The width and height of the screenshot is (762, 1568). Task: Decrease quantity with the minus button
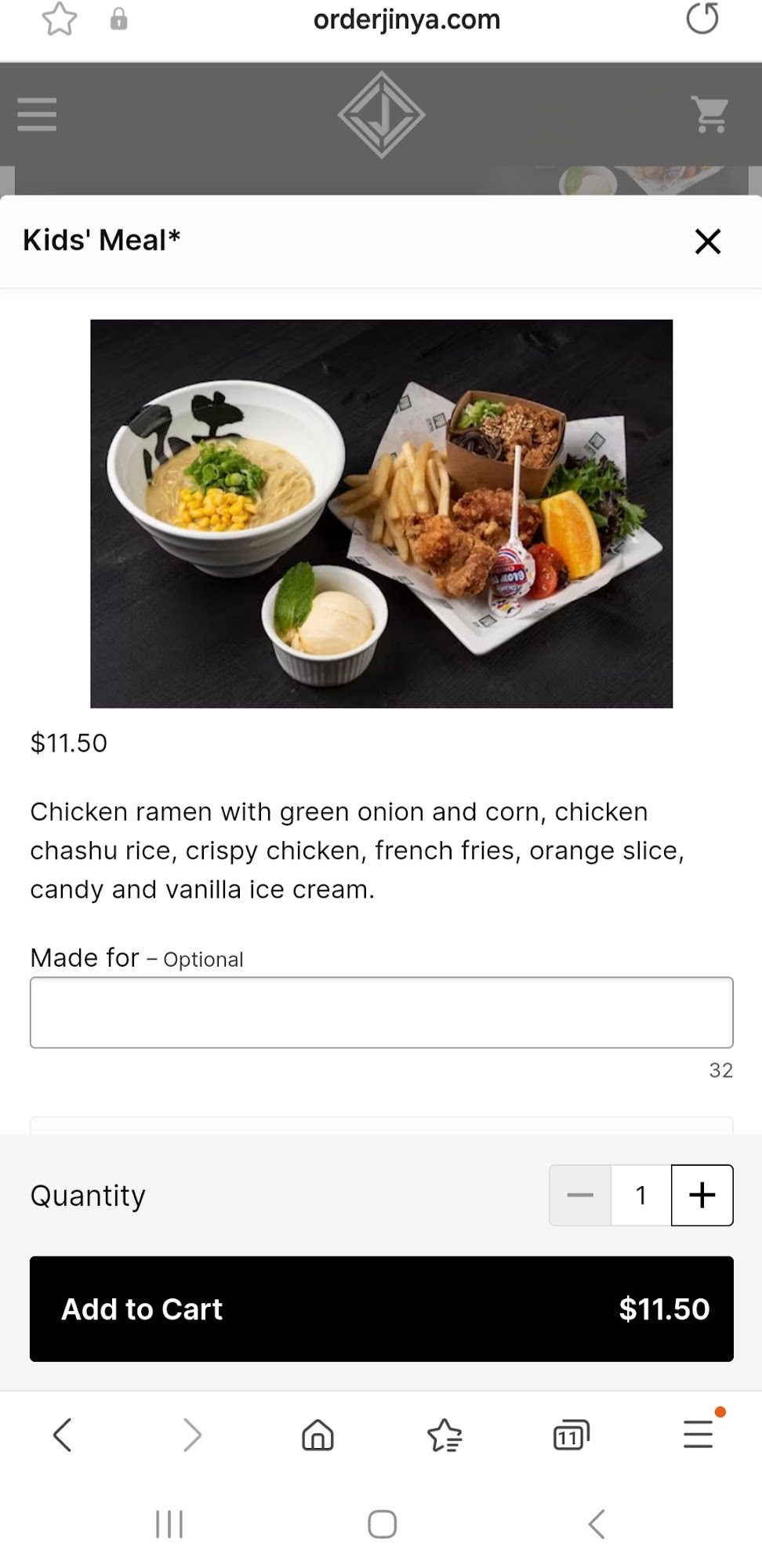580,1195
